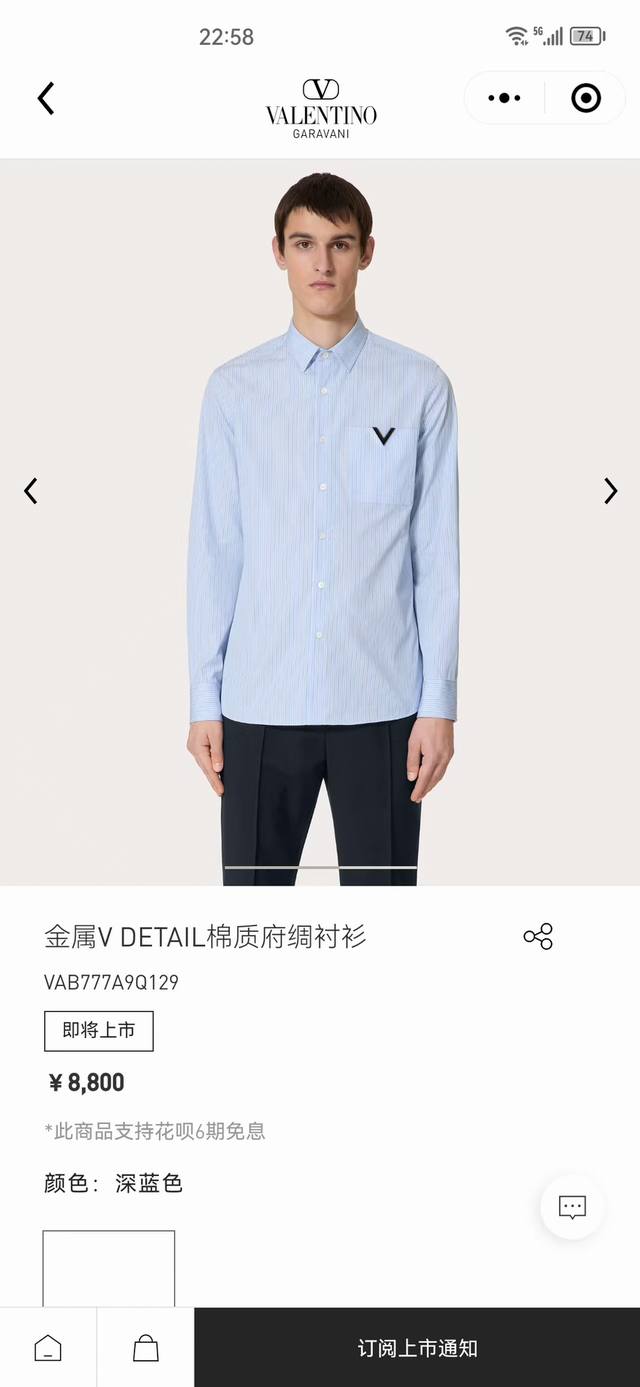
Task: Tap 订阅上市通知 to subscribe to launch alerts
Action: pos(417,1348)
